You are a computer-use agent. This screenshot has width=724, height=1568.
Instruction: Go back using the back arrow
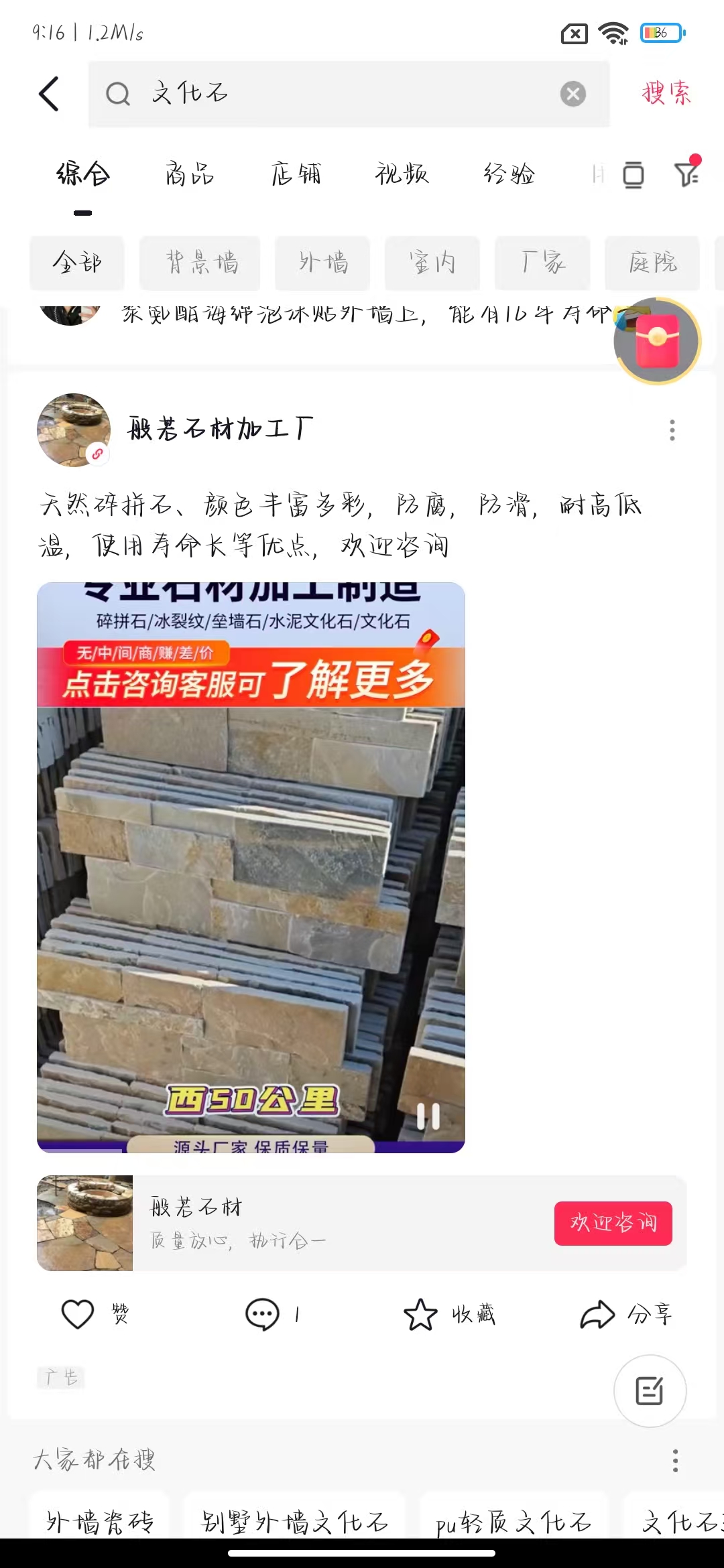[x=49, y=93]
